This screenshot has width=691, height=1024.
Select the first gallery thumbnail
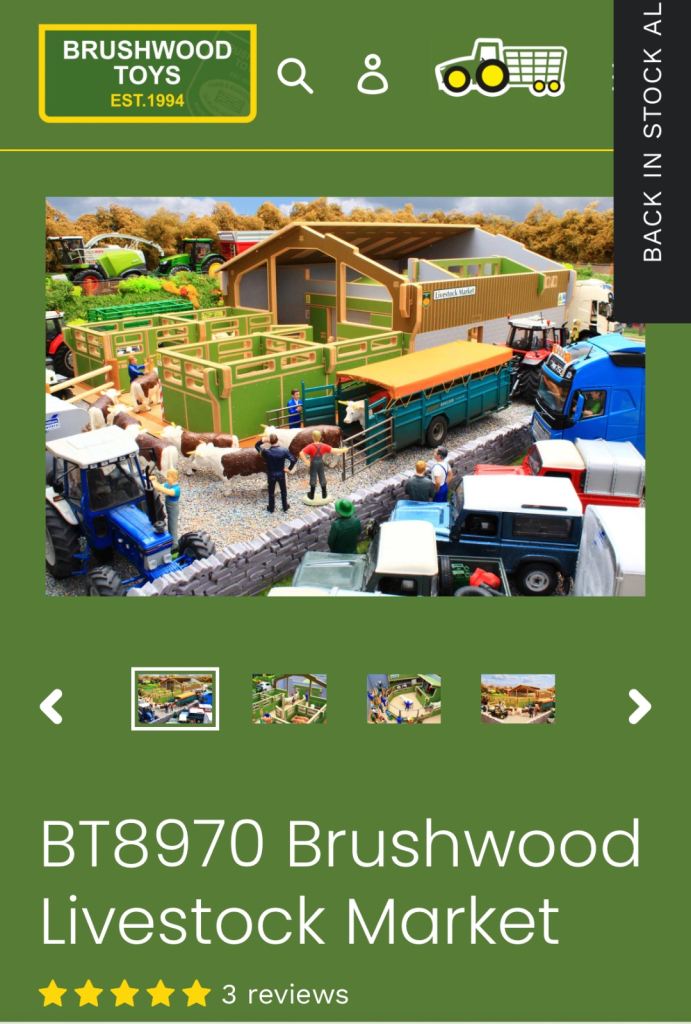click(175, 698)
